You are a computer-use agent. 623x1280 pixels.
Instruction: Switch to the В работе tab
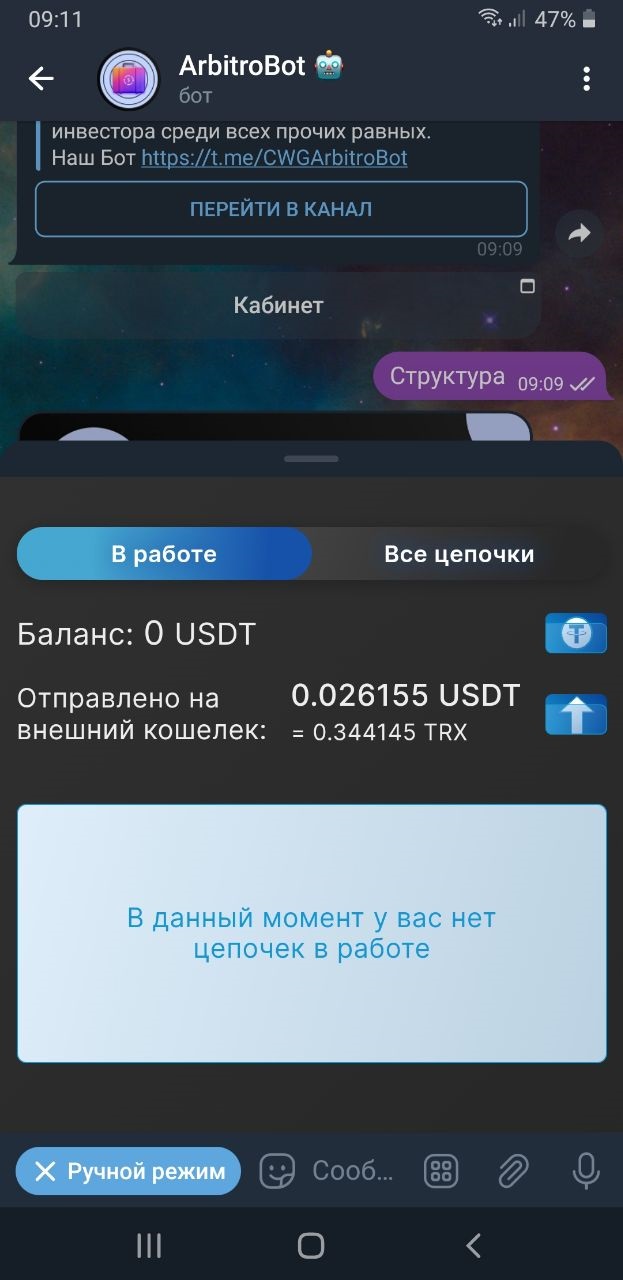164,554
